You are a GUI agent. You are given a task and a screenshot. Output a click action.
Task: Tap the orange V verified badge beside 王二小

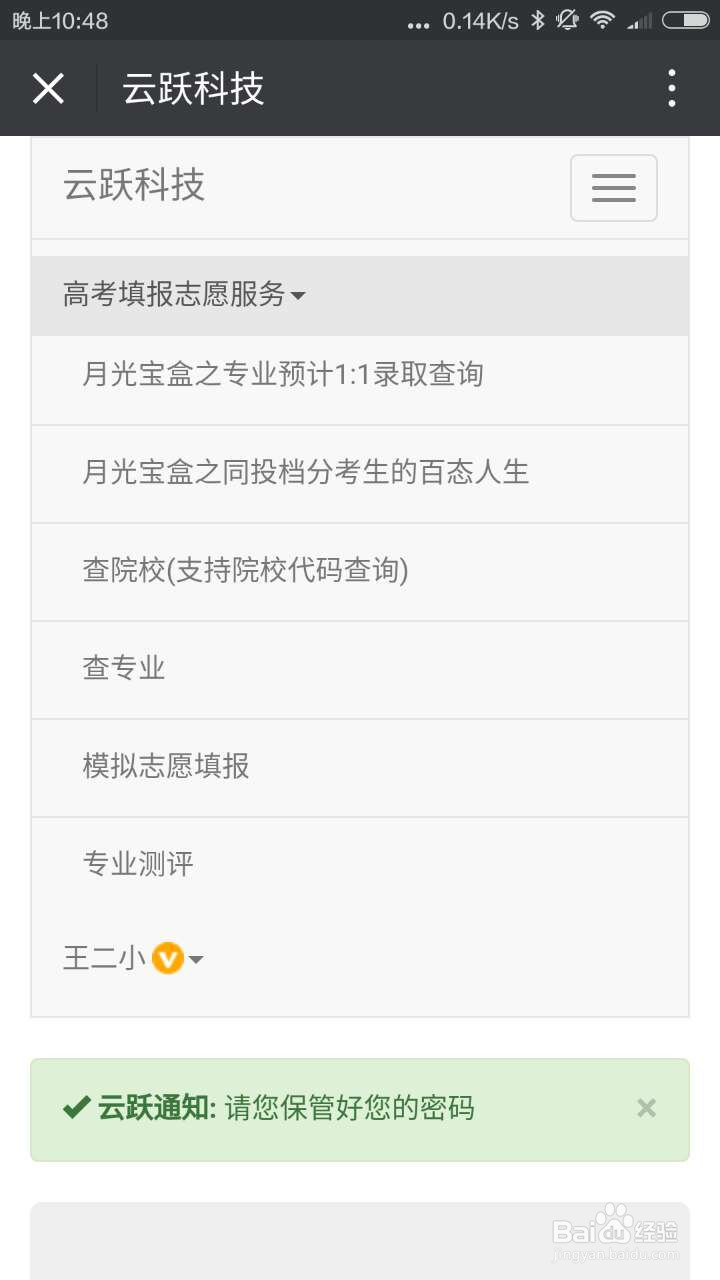point(169,959)
